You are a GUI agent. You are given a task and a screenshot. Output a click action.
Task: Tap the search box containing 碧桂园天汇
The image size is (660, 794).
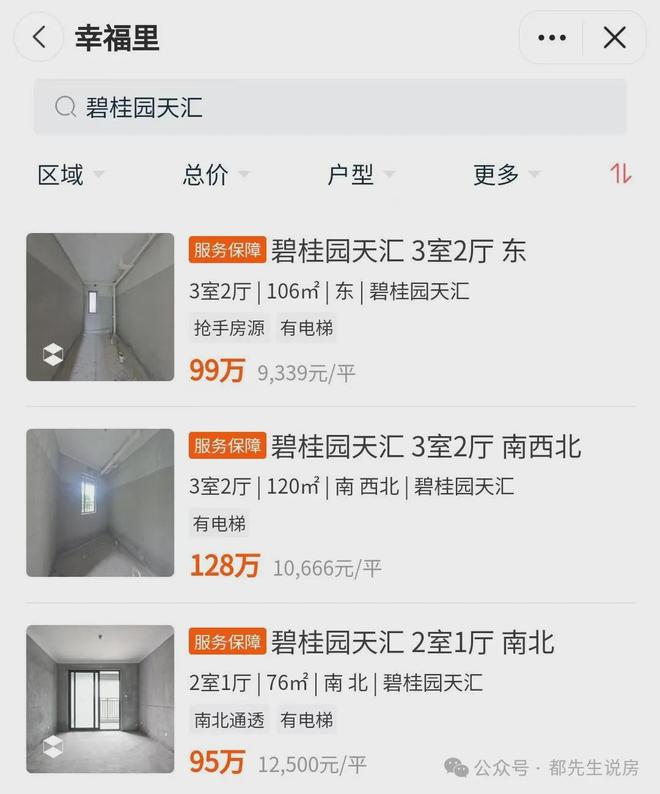pyautogui.click(x=330, y=107)
